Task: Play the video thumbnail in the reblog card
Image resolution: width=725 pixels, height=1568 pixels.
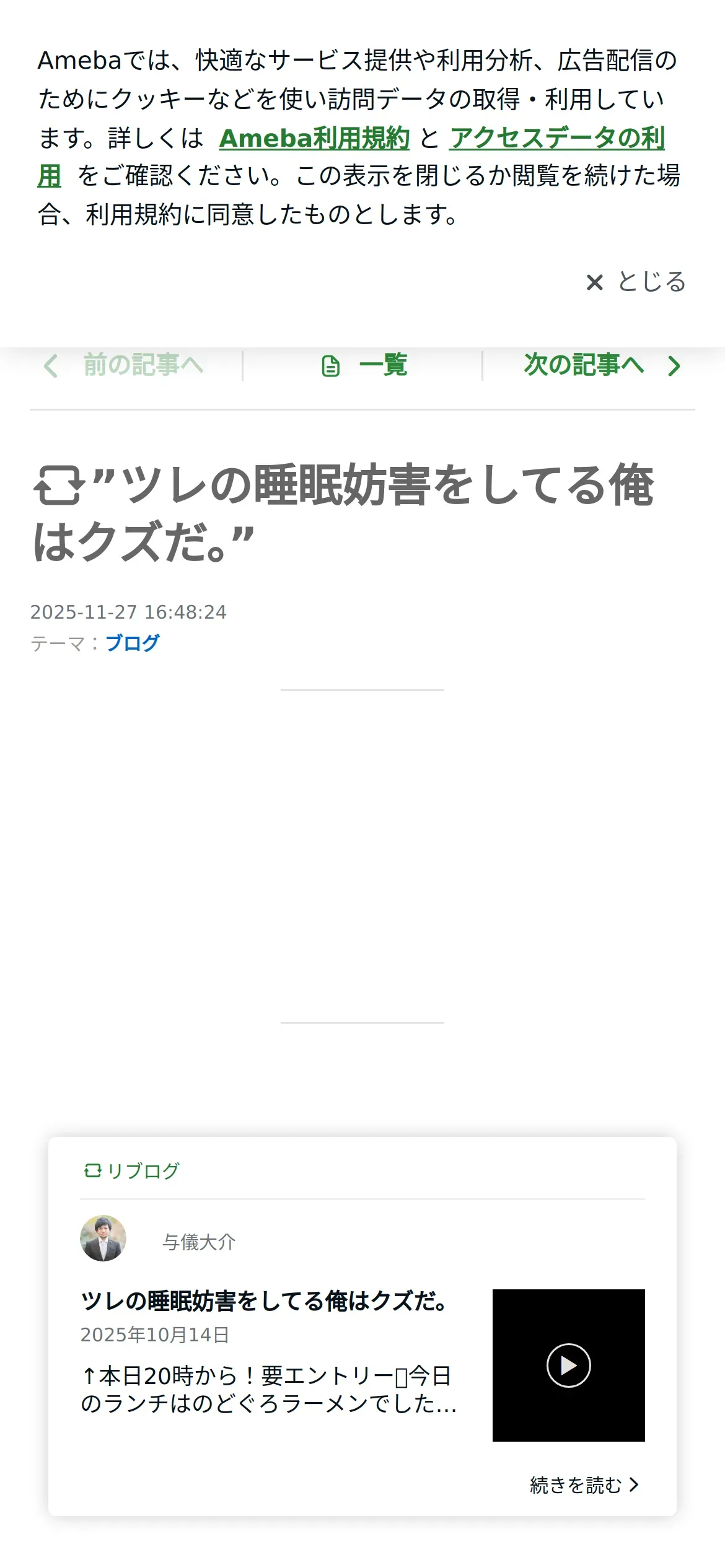Action: [568, 1365]
